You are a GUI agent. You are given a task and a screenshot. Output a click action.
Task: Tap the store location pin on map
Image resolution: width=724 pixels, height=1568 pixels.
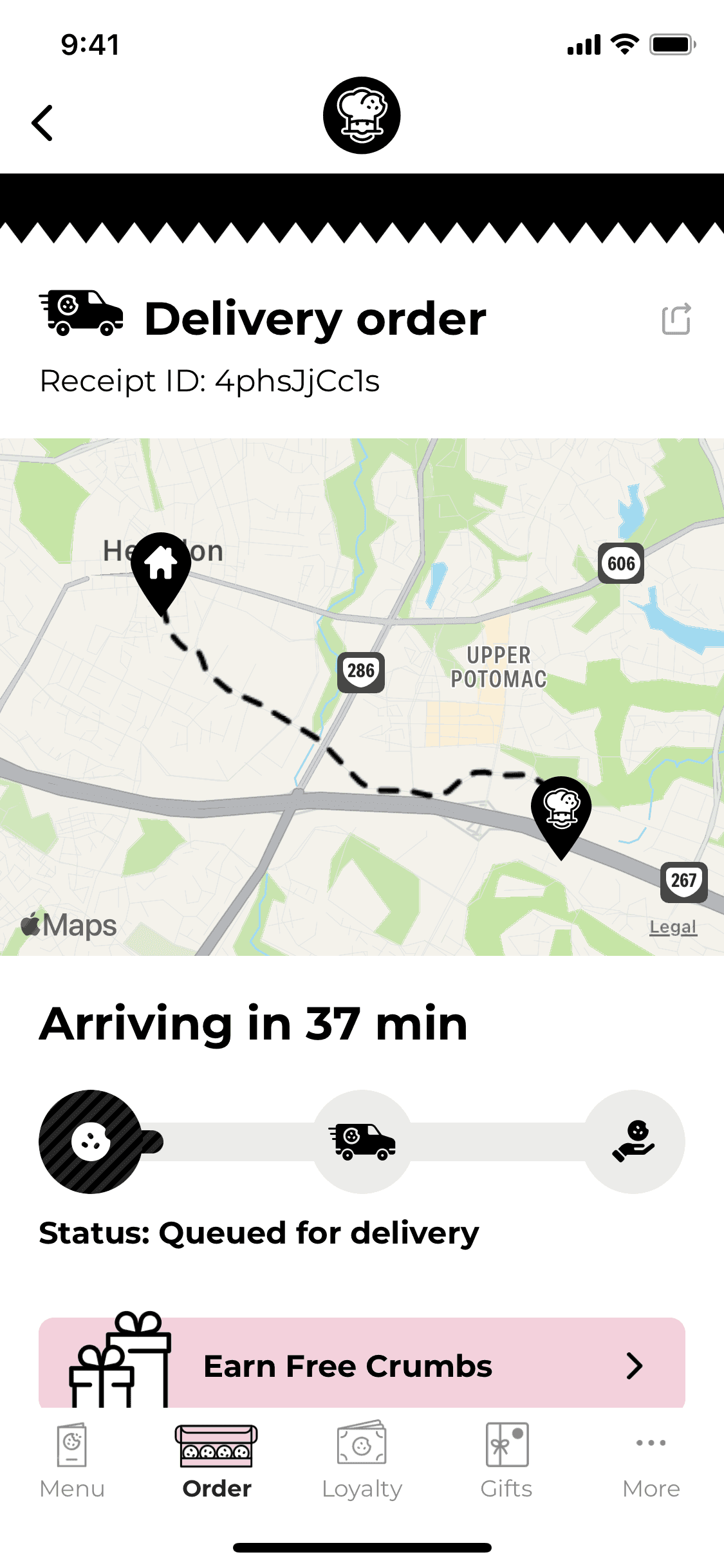tap(561, 812)
